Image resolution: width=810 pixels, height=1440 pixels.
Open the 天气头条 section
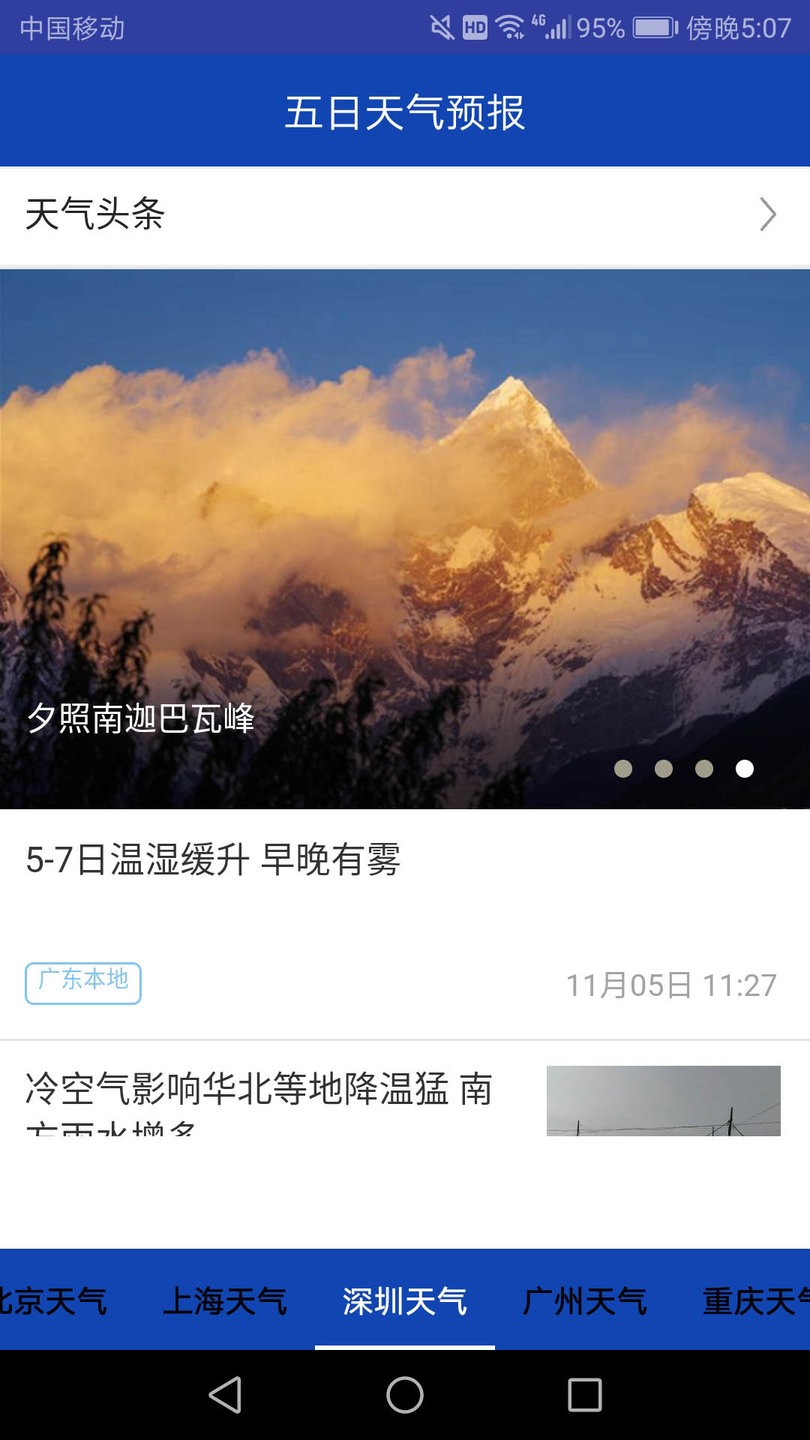click(404, 215)
